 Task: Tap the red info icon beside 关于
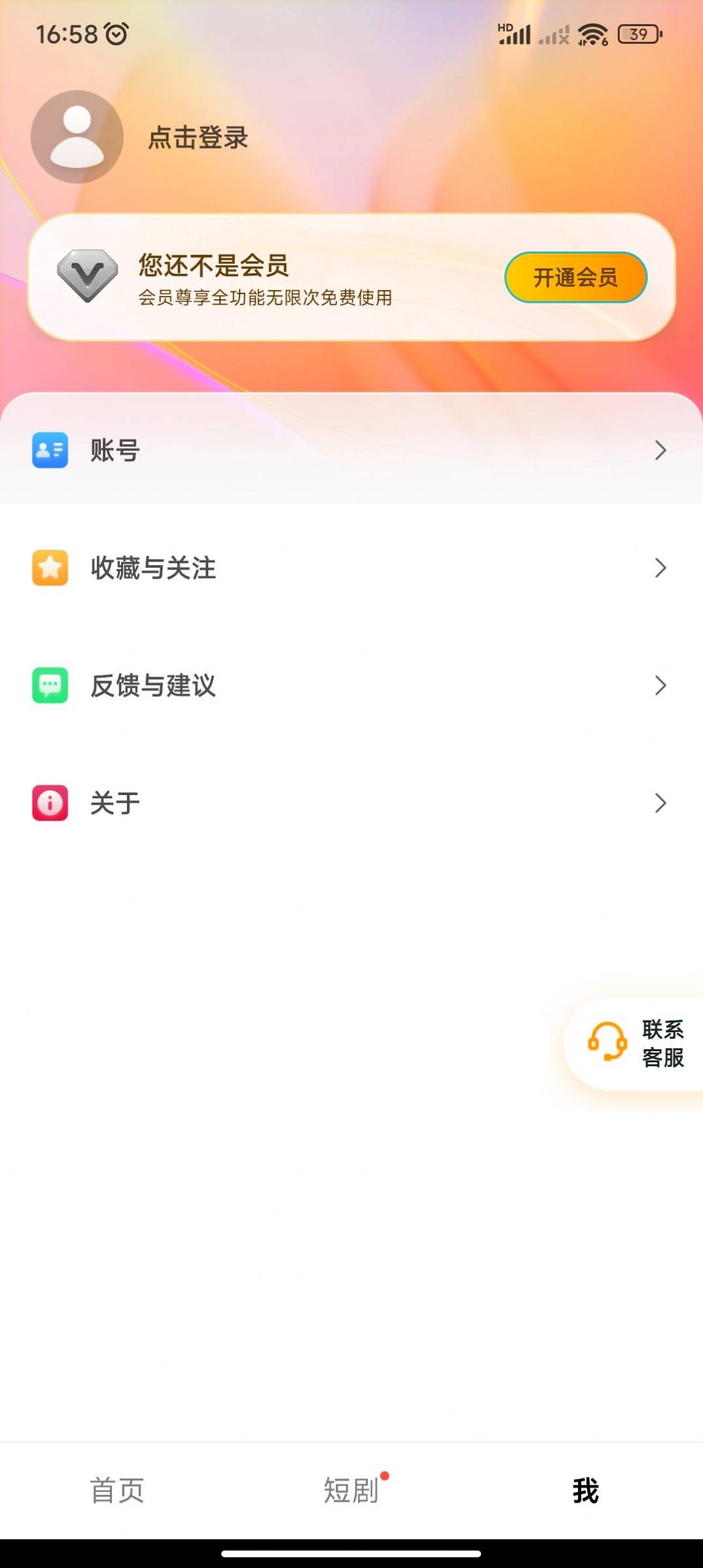[x=49, y=804]
